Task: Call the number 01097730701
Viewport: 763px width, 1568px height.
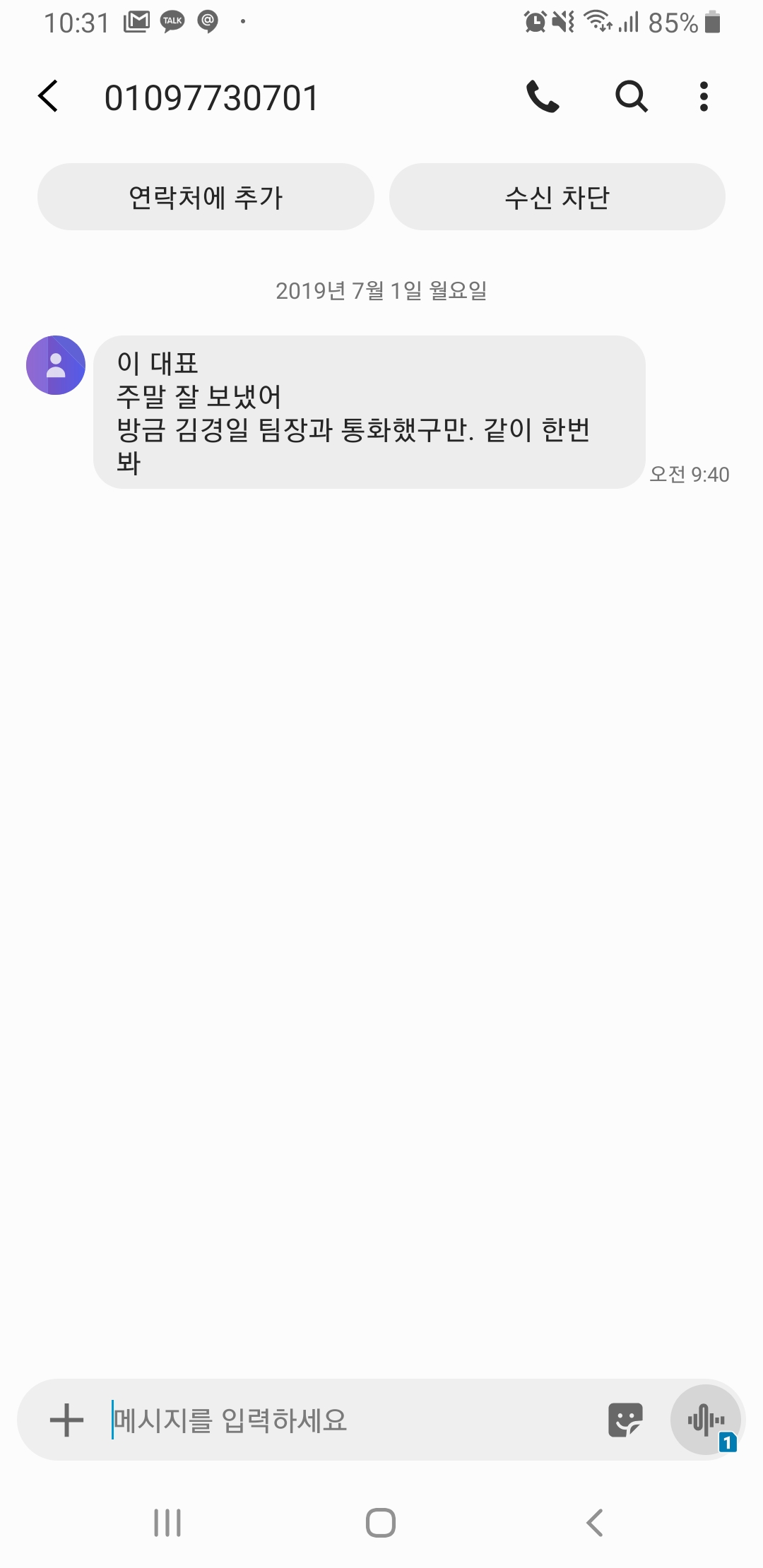Action: [x=543, y=97]
